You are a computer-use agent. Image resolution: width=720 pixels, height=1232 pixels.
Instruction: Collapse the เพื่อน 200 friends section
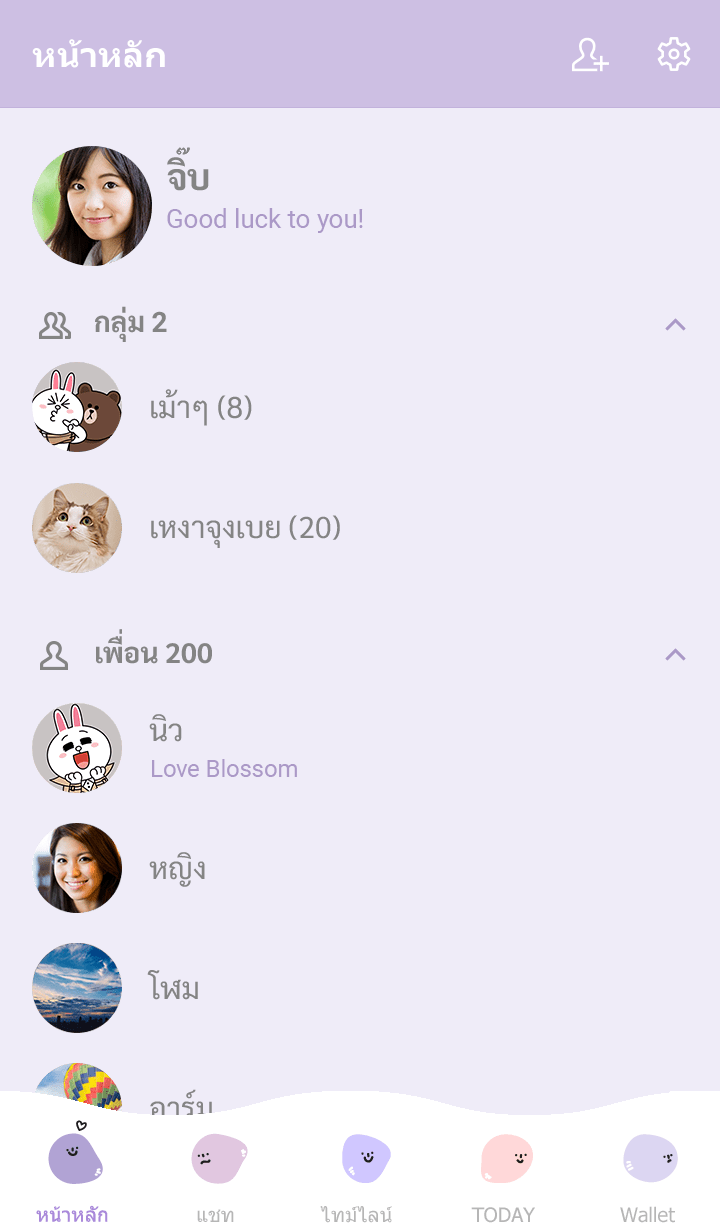point(675,654)
